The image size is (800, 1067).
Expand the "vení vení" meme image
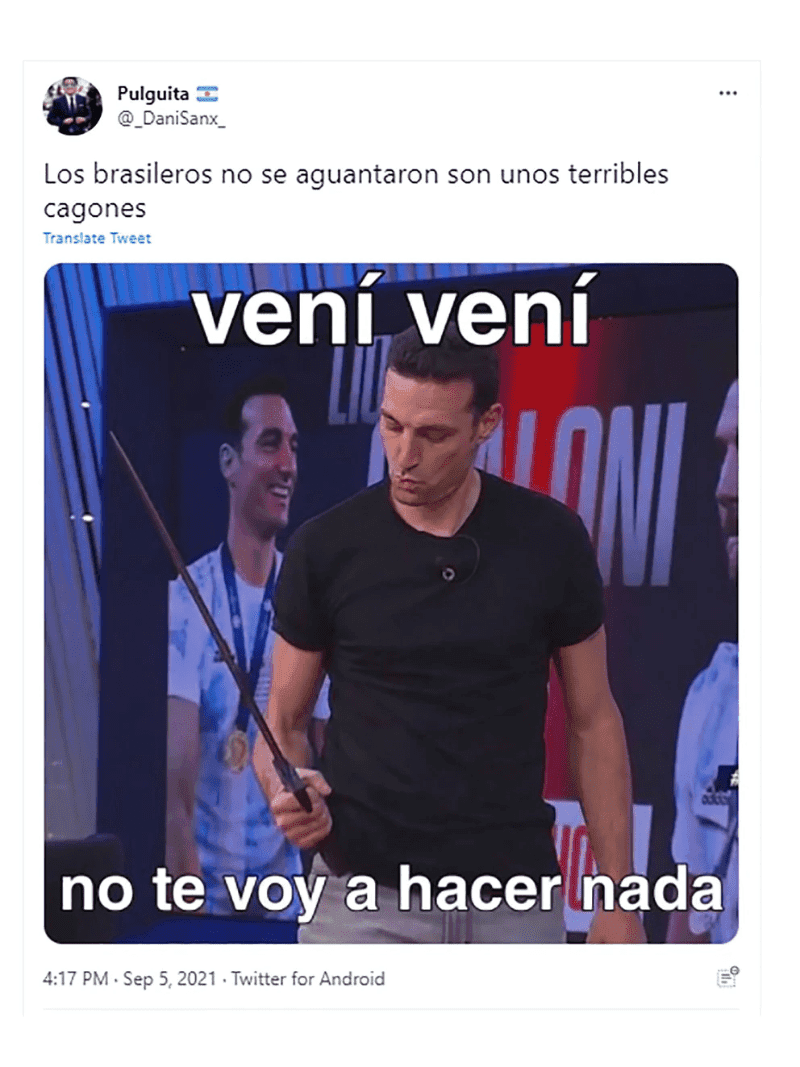click(391, 602)
